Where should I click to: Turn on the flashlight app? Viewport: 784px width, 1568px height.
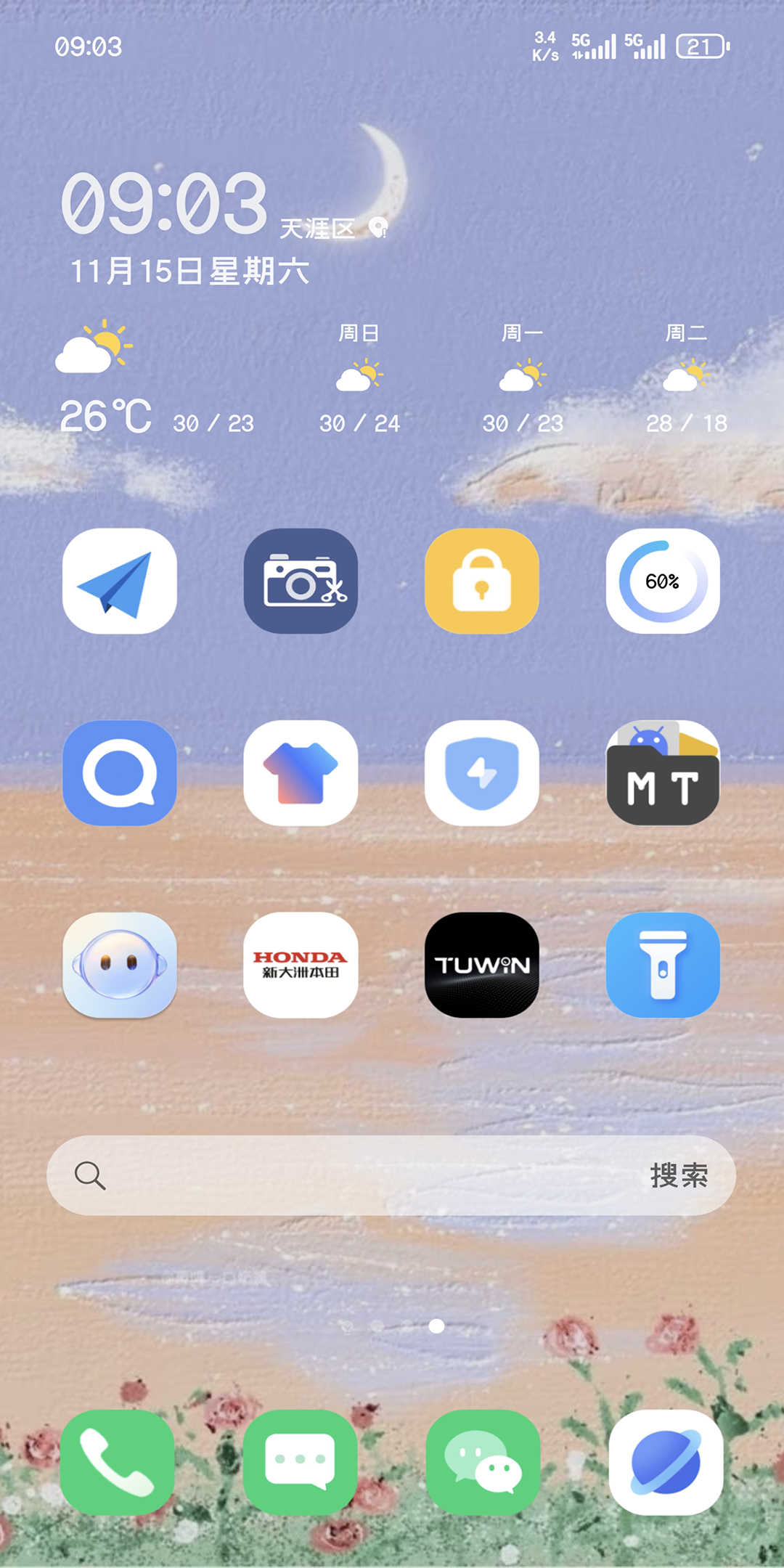pyautogui.click(x=663, y=965)
